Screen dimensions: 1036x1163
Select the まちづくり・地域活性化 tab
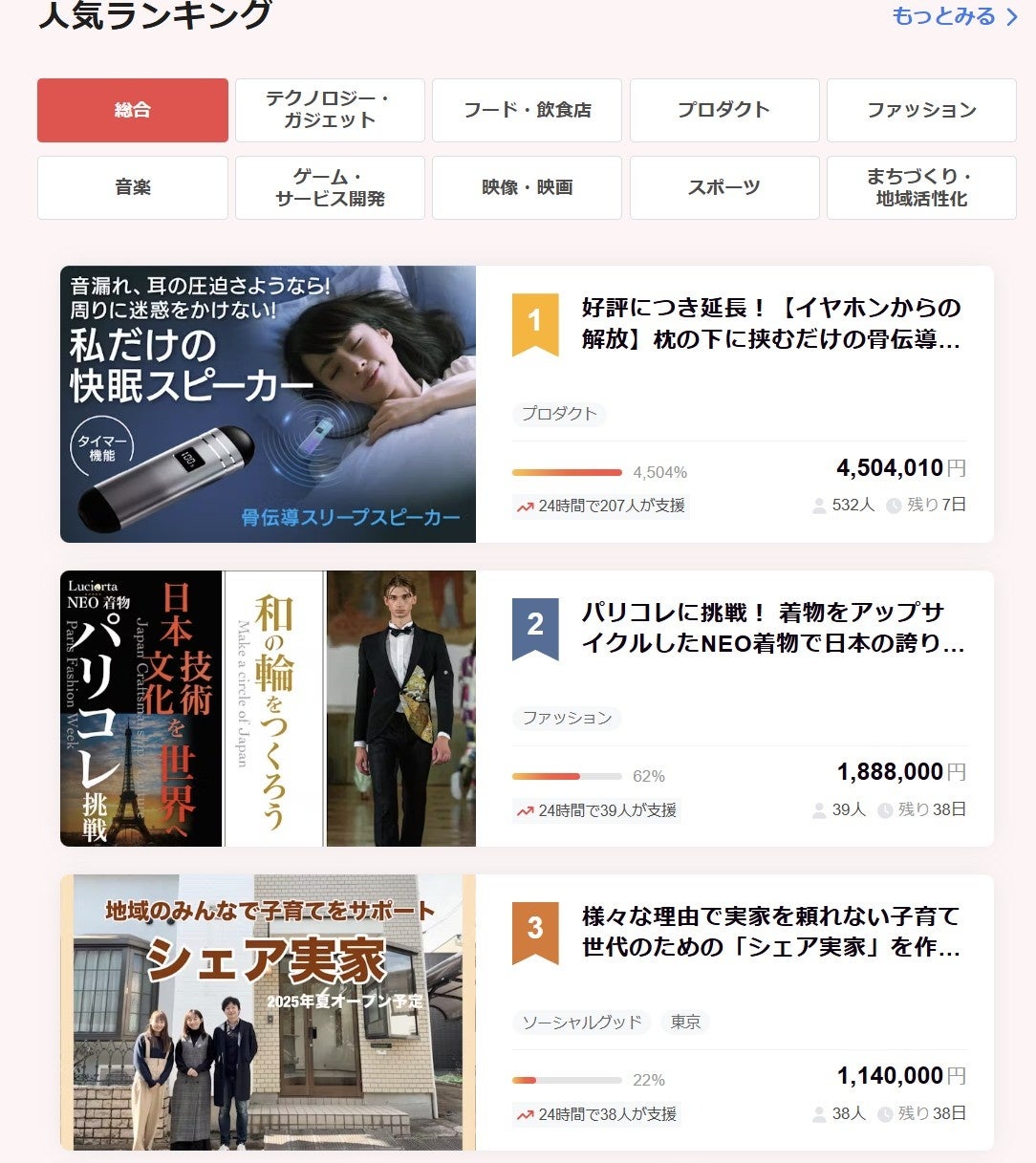(x=921, y=187)
